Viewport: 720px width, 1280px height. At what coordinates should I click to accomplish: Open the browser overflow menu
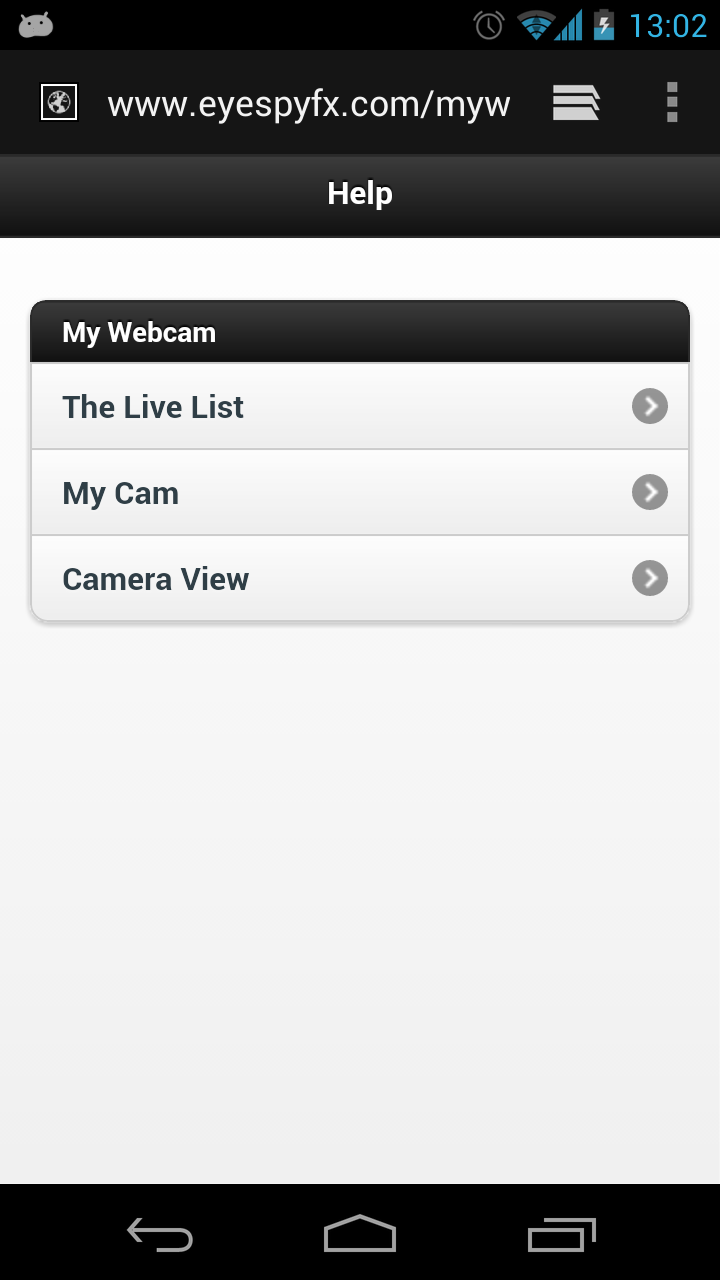click(x=672, y=103)
